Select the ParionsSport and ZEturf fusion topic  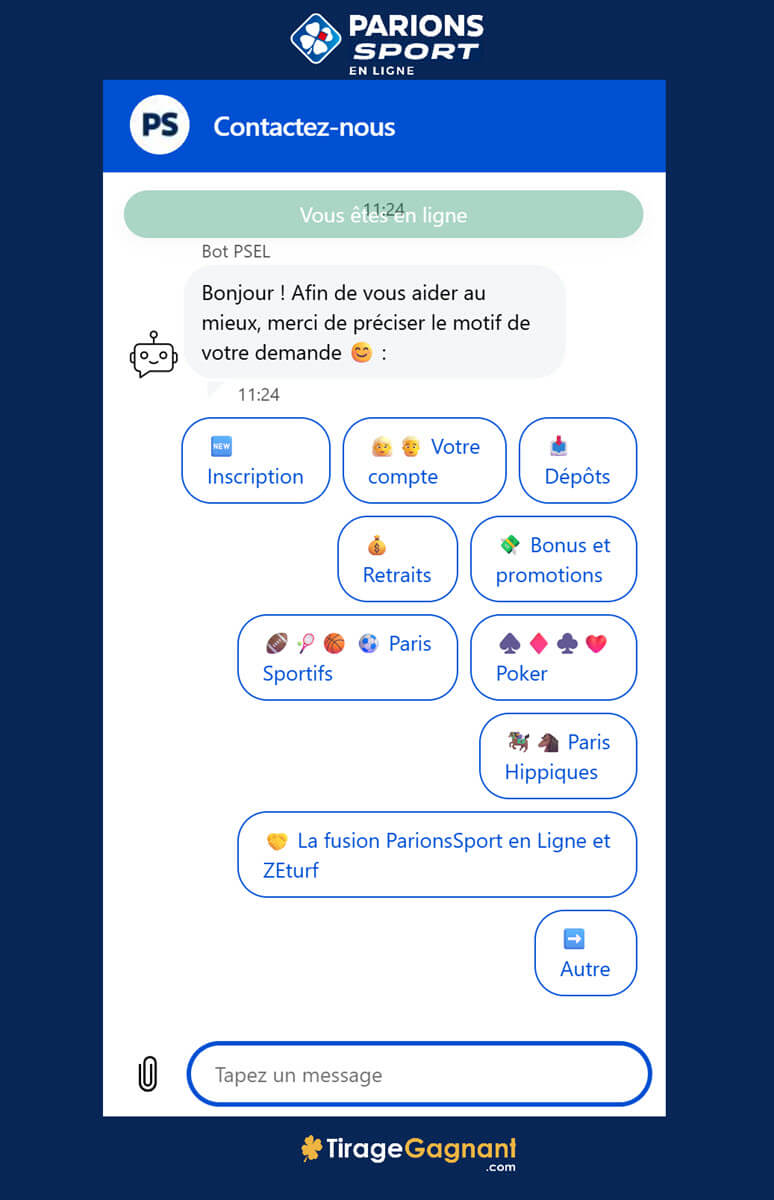click(x=437, y=855)
